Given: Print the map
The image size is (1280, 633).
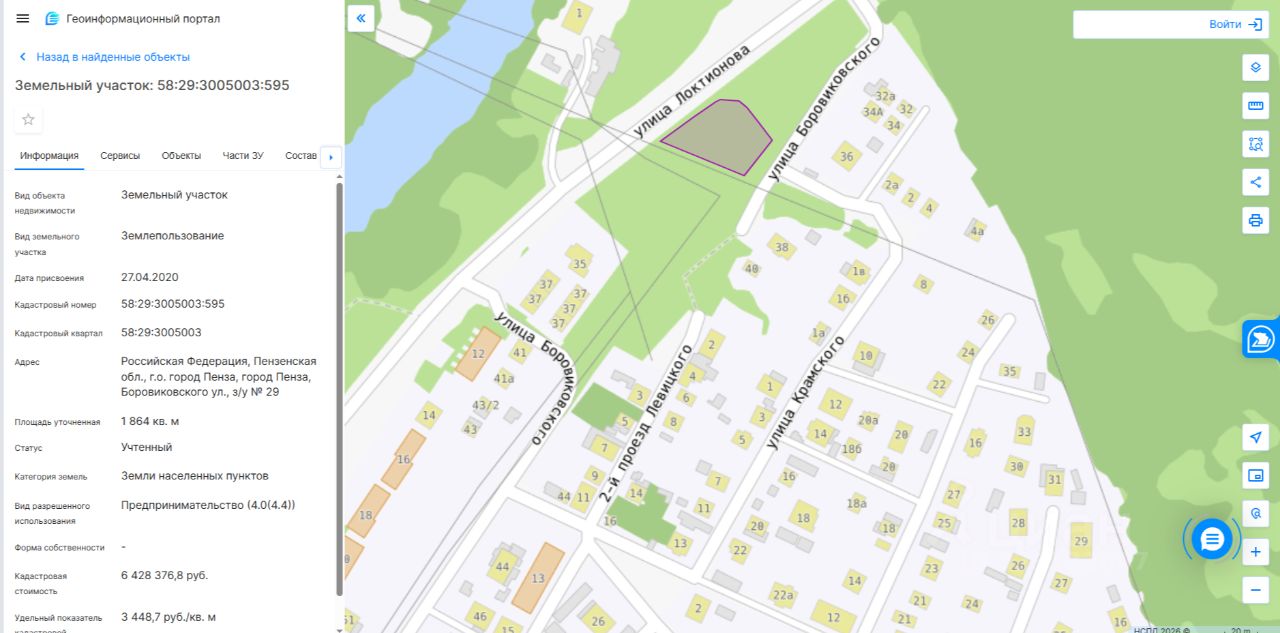Looking at the screenshot, I should pyautogui.click(x=1255, y=219).
